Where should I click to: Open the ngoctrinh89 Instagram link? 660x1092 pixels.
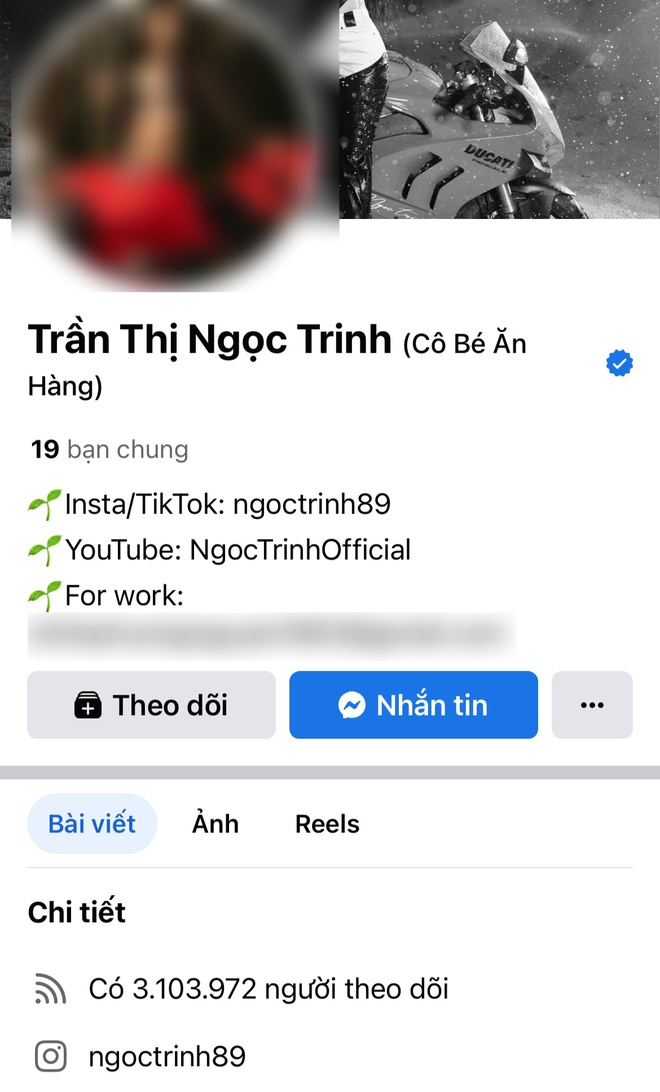[x=167, y=1056]
